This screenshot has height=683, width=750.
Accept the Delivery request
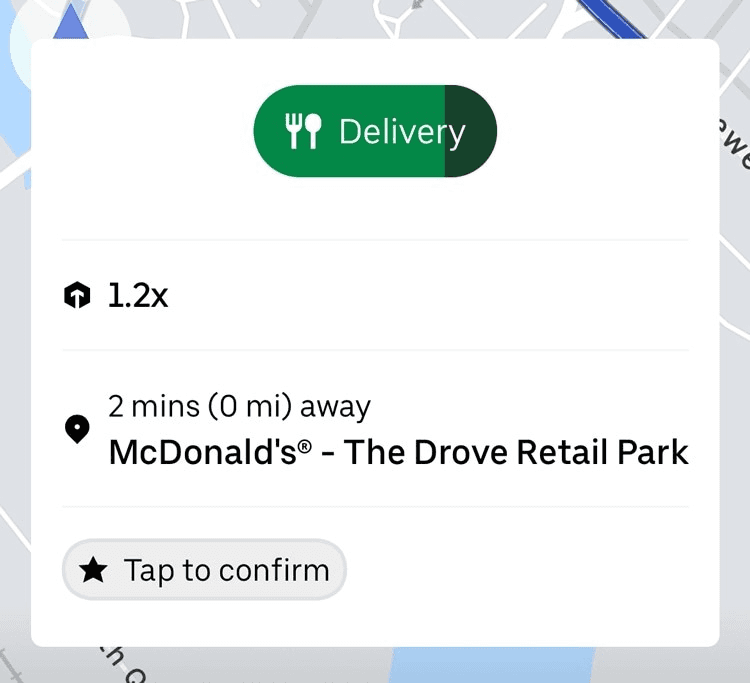[375, 131]
